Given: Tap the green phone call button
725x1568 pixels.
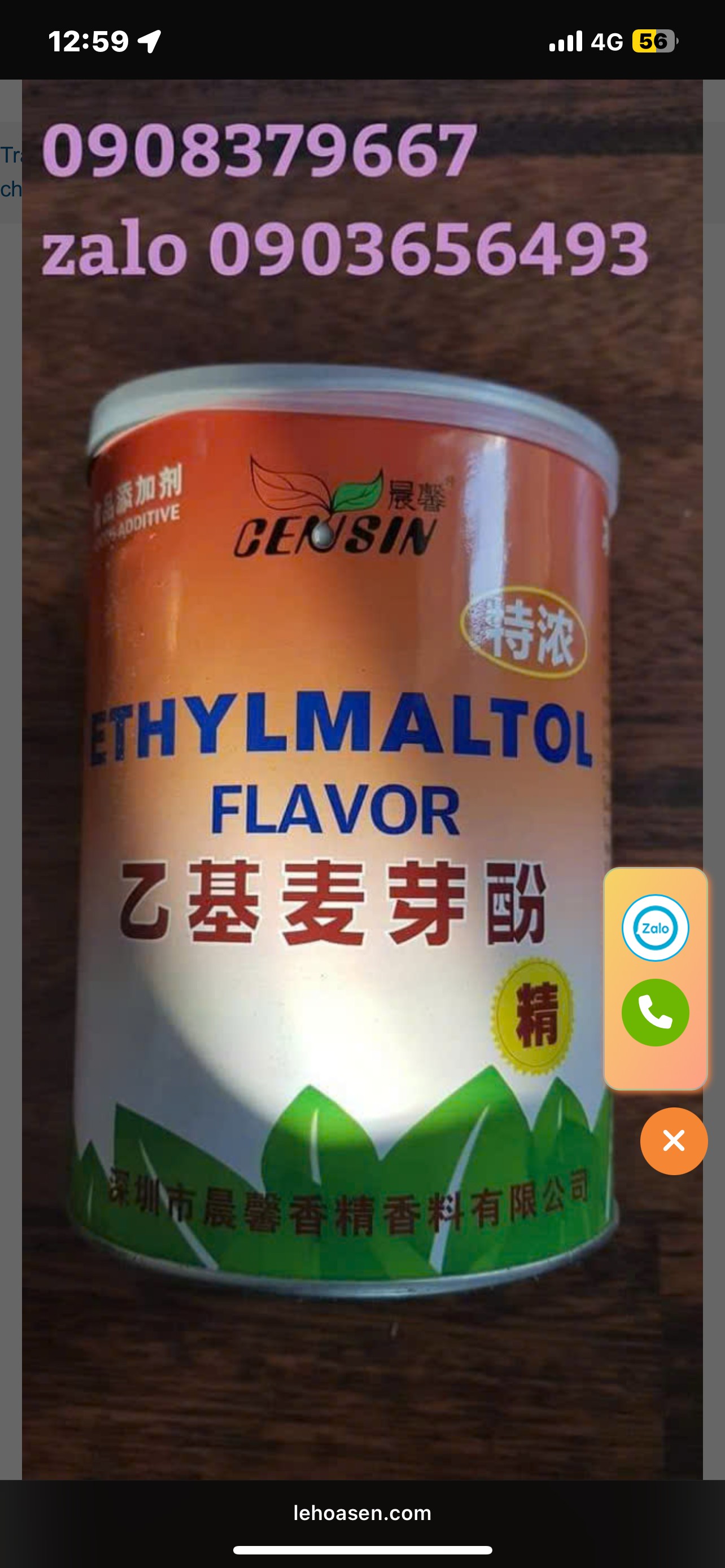Looking at the screenshot, I should 655,1012.
